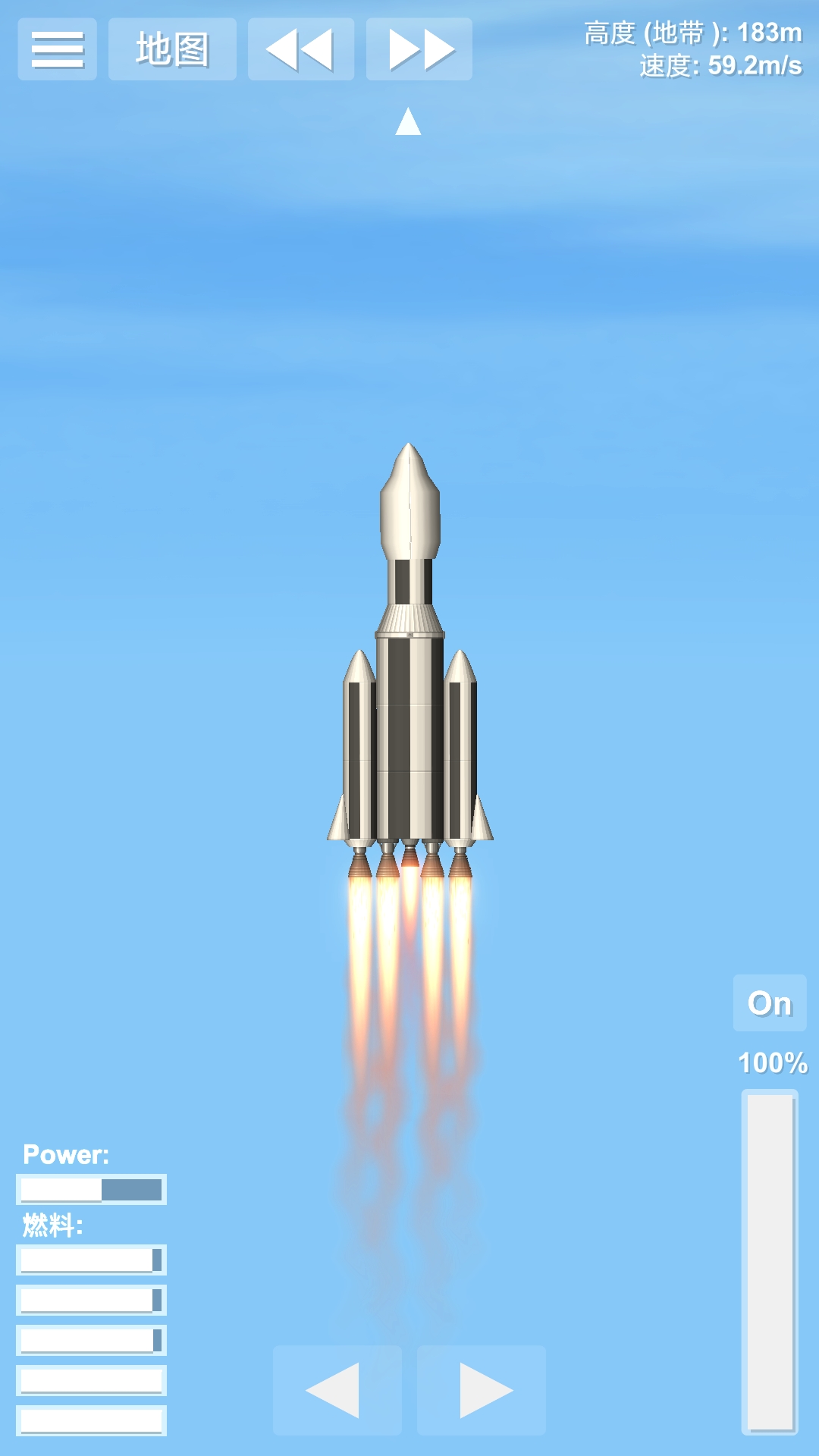The image size is (819, 1456).
Task: Tap the throttle slider bar
Action: pyautogui.click(x=770, y=1260)
